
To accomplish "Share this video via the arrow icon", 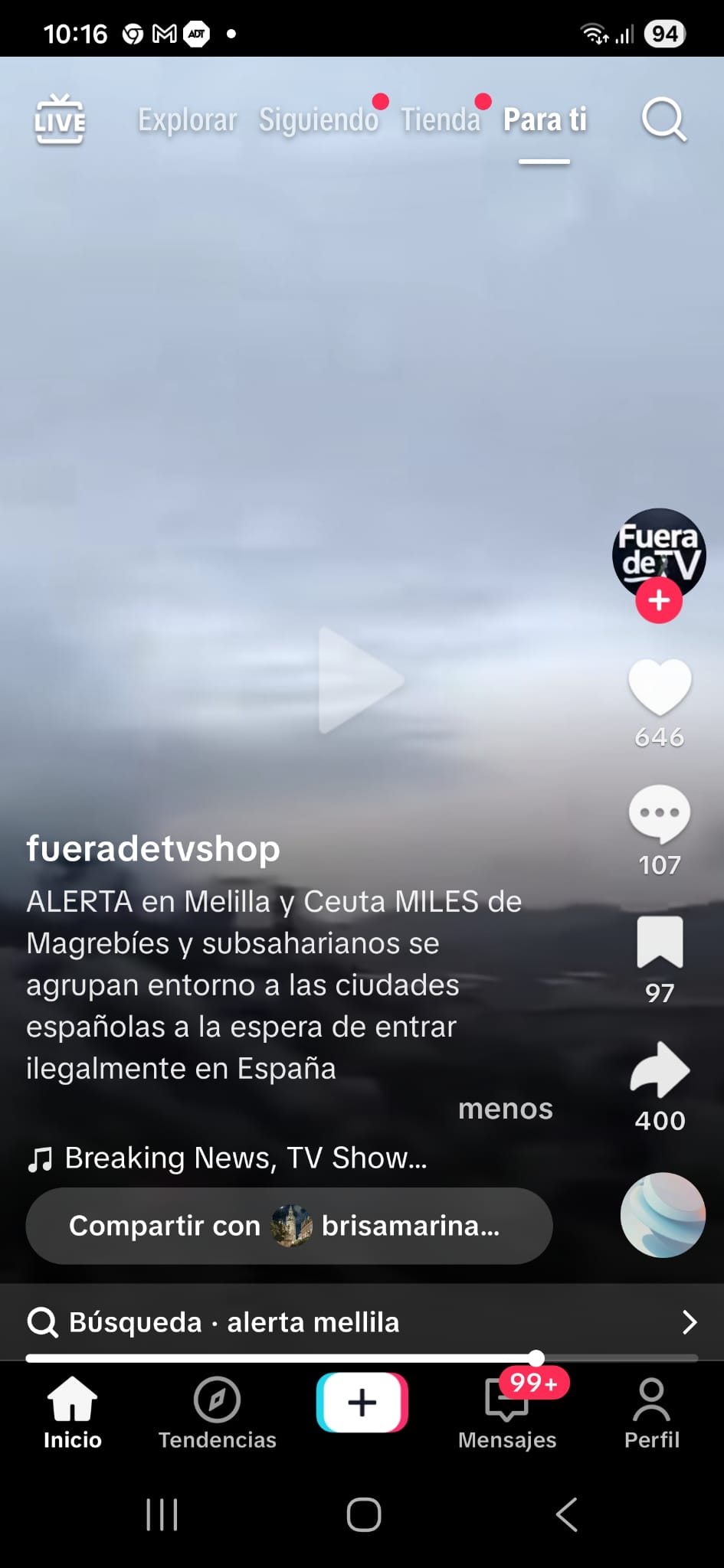I will 659,1070.
